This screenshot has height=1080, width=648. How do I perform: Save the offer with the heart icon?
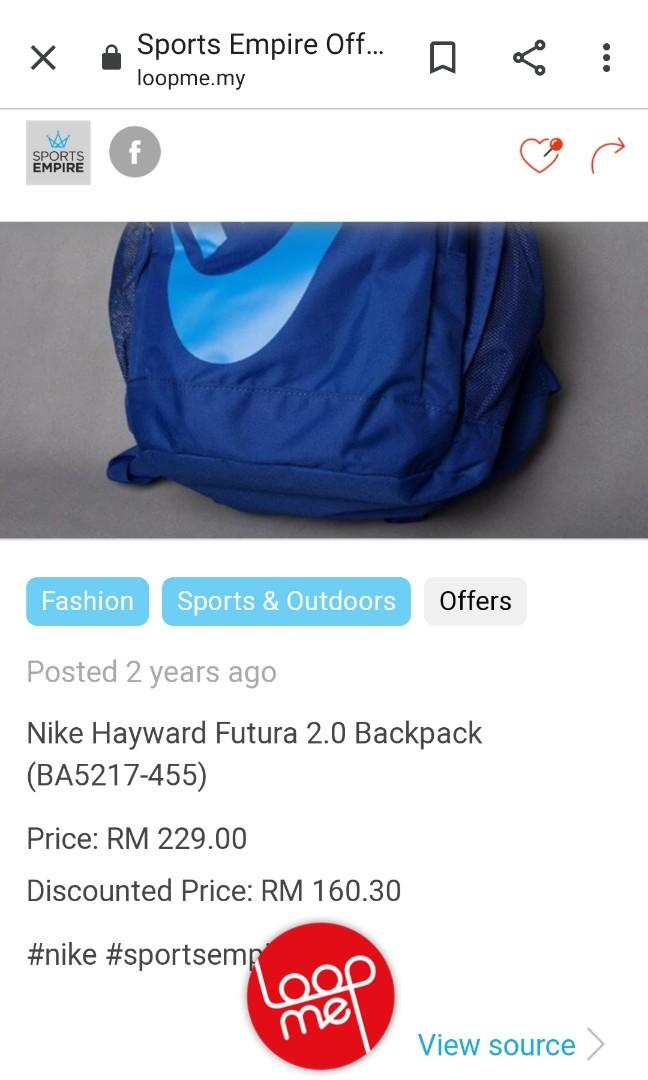(540, 155)
